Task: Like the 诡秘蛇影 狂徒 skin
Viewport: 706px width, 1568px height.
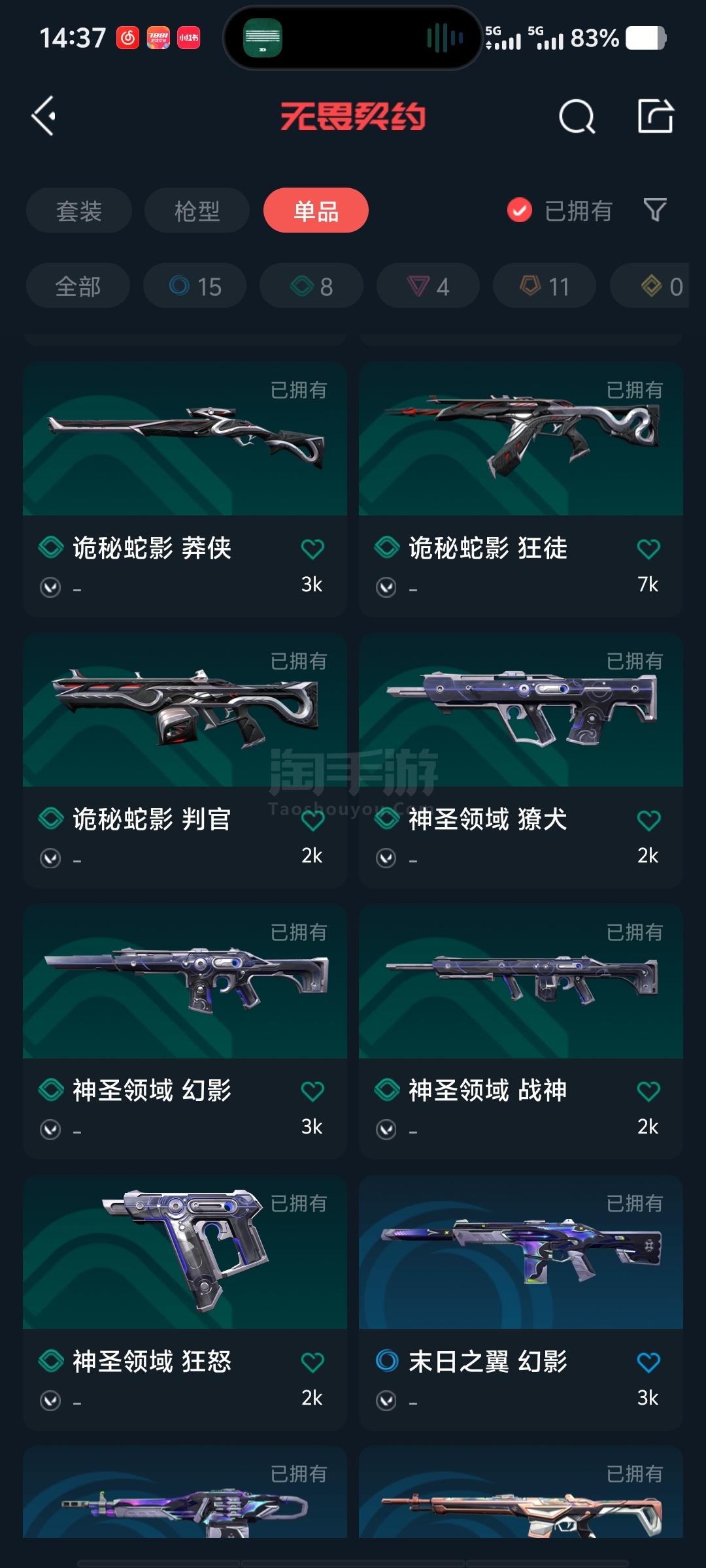Action: pos(648,549)
